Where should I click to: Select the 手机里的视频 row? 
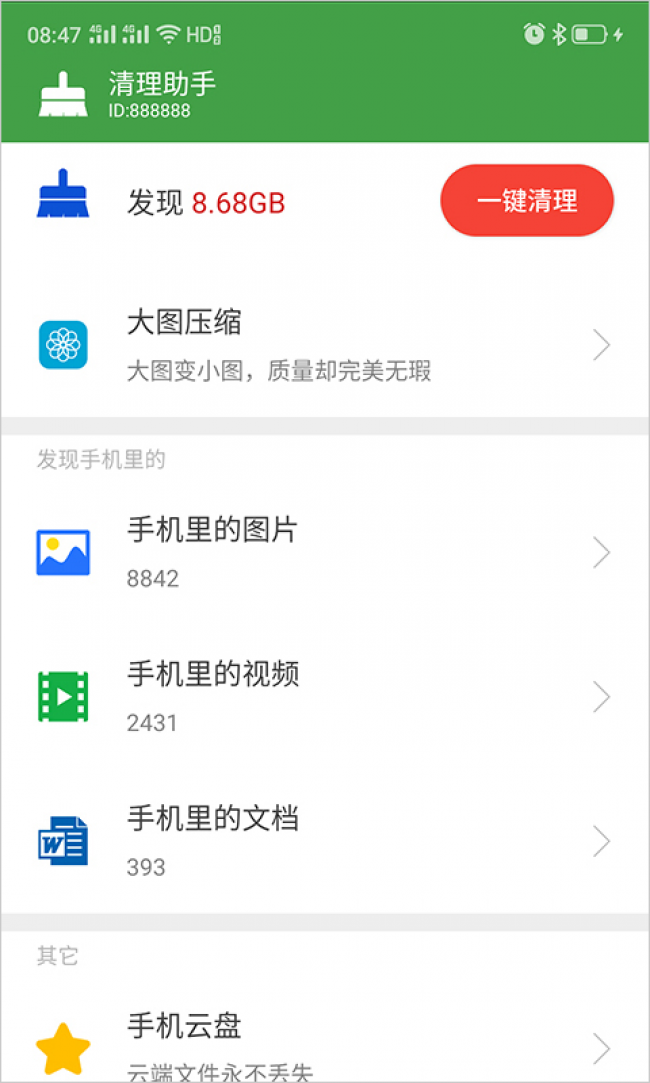pos(324,696)
